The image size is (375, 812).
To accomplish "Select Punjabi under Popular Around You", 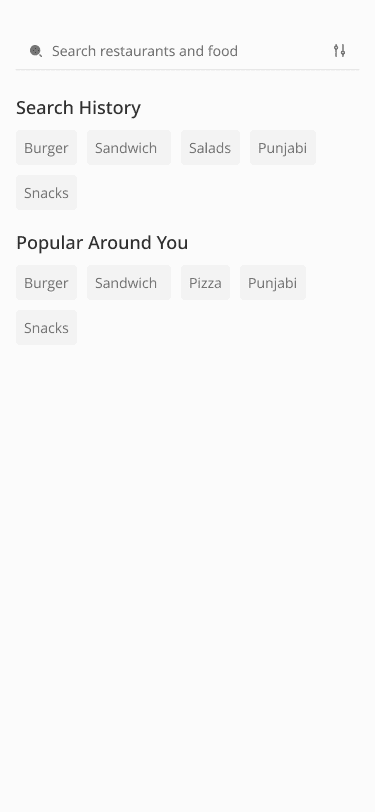I will (273, 283).
